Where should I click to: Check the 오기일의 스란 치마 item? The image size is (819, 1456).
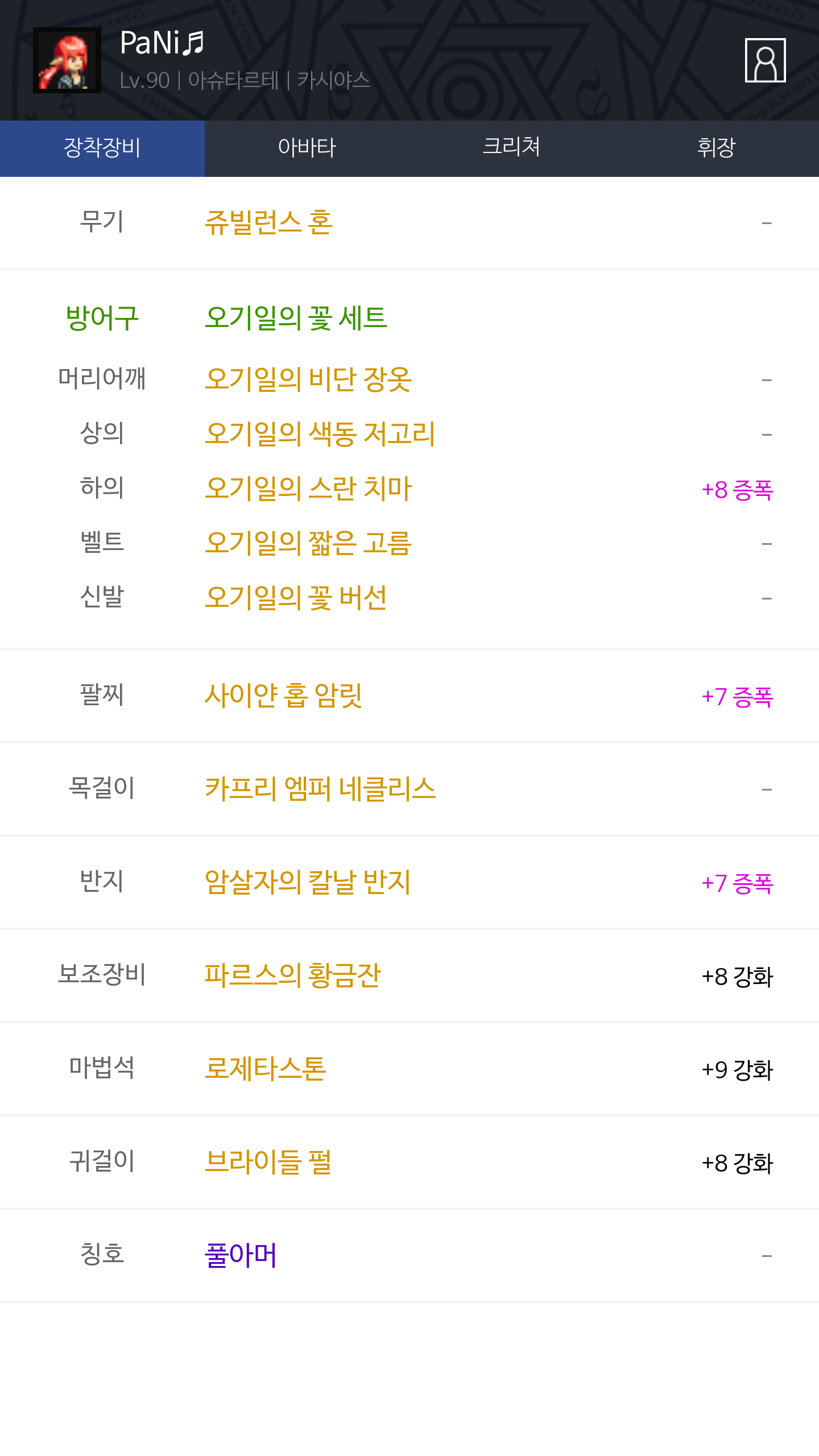pyautogui.click(x=308, y=489)
